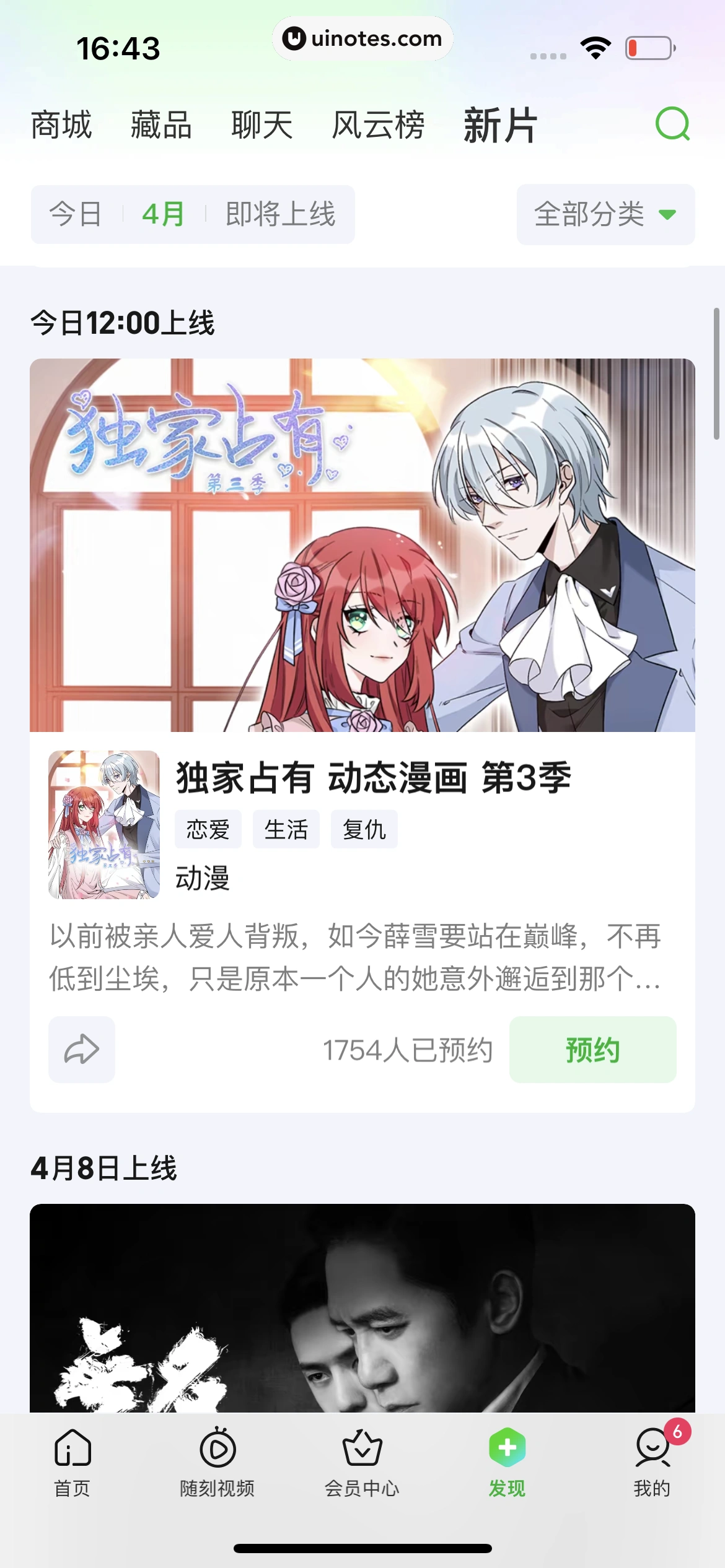Open the search icon
This screenshot has height=1568, width=725.
tap(672, 124)
